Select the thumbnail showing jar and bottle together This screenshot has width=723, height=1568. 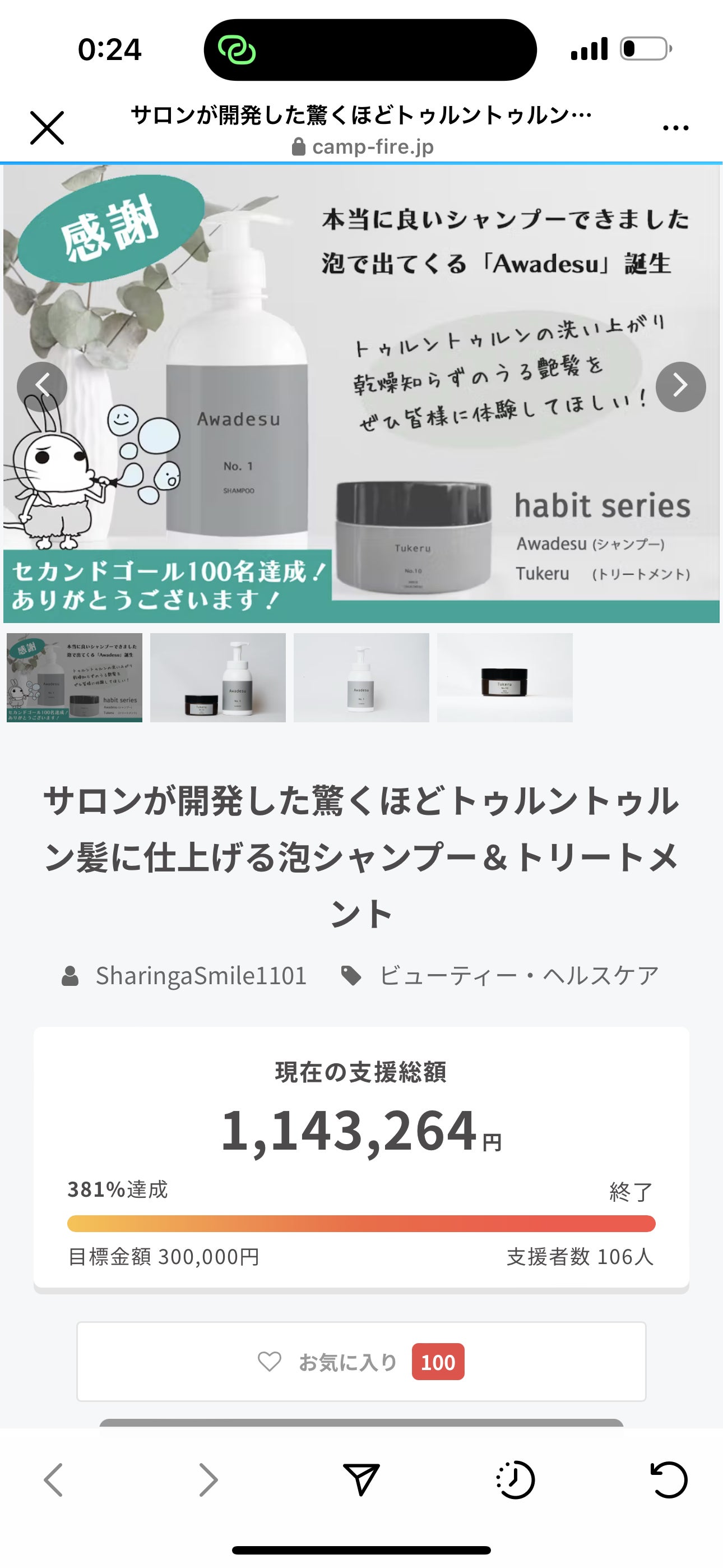[218, 677]
